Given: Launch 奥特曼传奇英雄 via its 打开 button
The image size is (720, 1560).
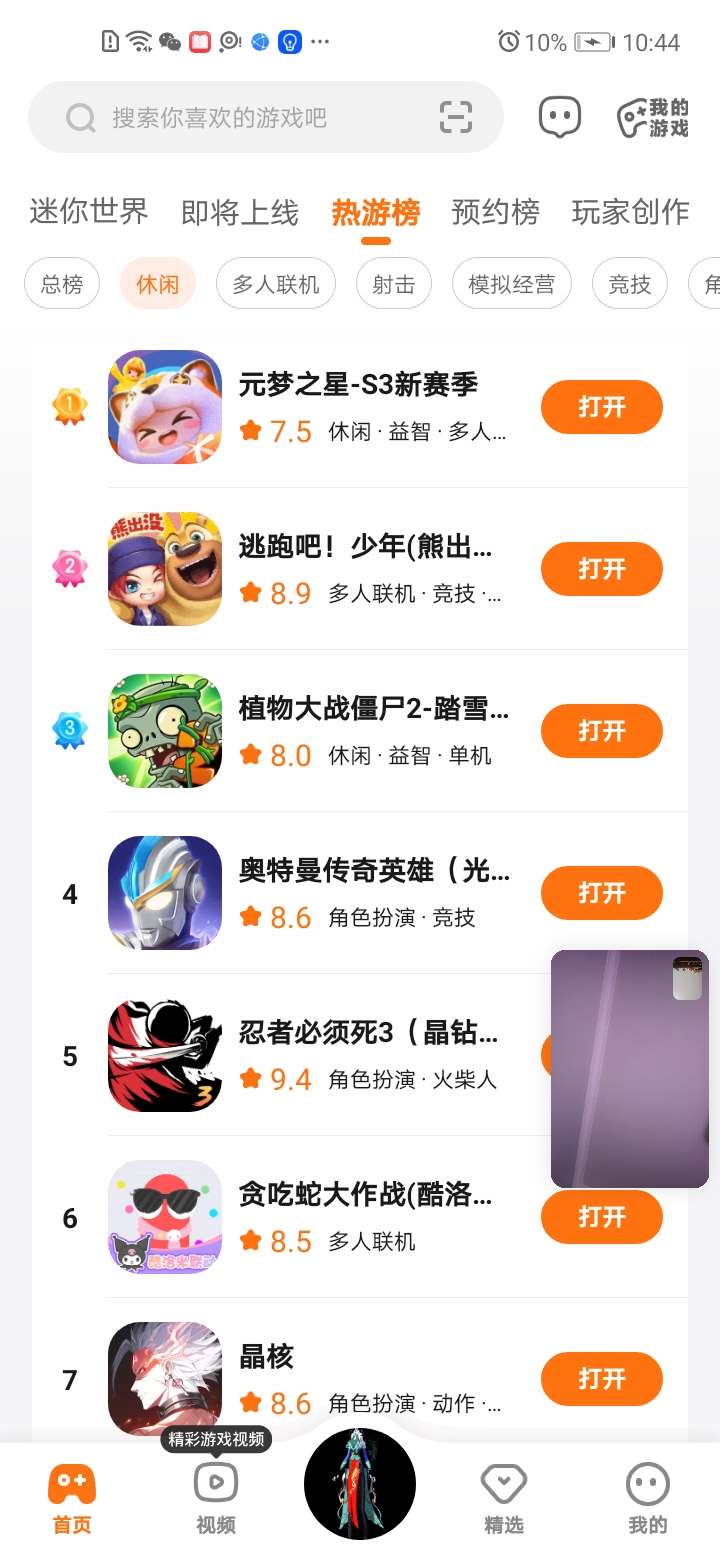Looking at the screenshot, I should (x=601, y=893).
